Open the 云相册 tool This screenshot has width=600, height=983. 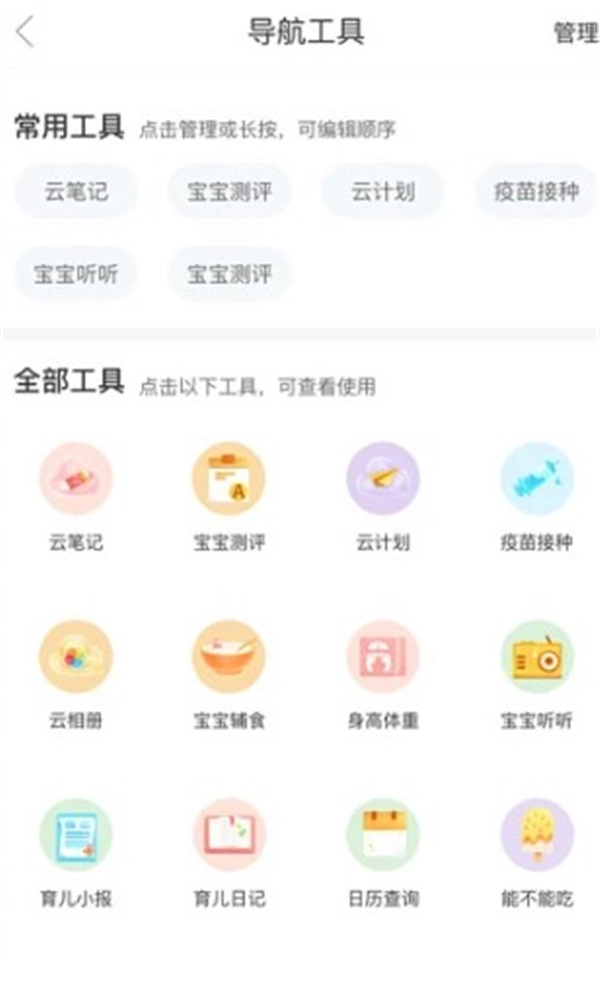(76, 657)
